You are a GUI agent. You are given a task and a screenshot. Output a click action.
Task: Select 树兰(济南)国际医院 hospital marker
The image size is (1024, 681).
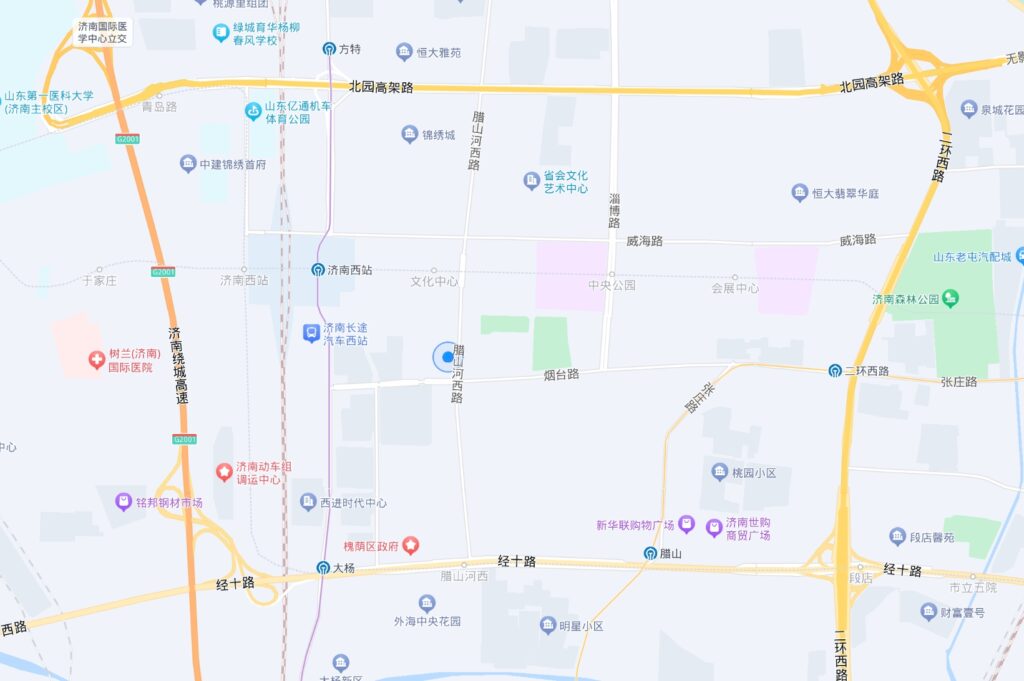pos(96,359)
